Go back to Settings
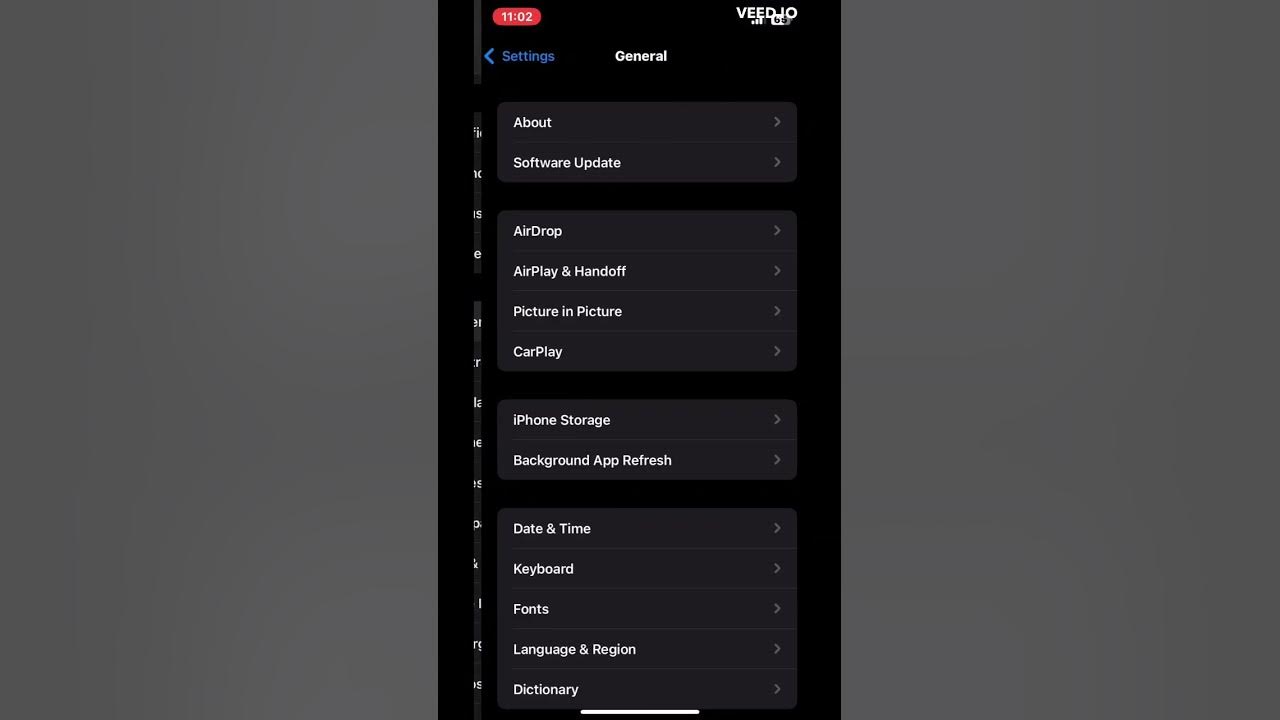This screenshot has height=720, width=1280. tap(520, 56)
